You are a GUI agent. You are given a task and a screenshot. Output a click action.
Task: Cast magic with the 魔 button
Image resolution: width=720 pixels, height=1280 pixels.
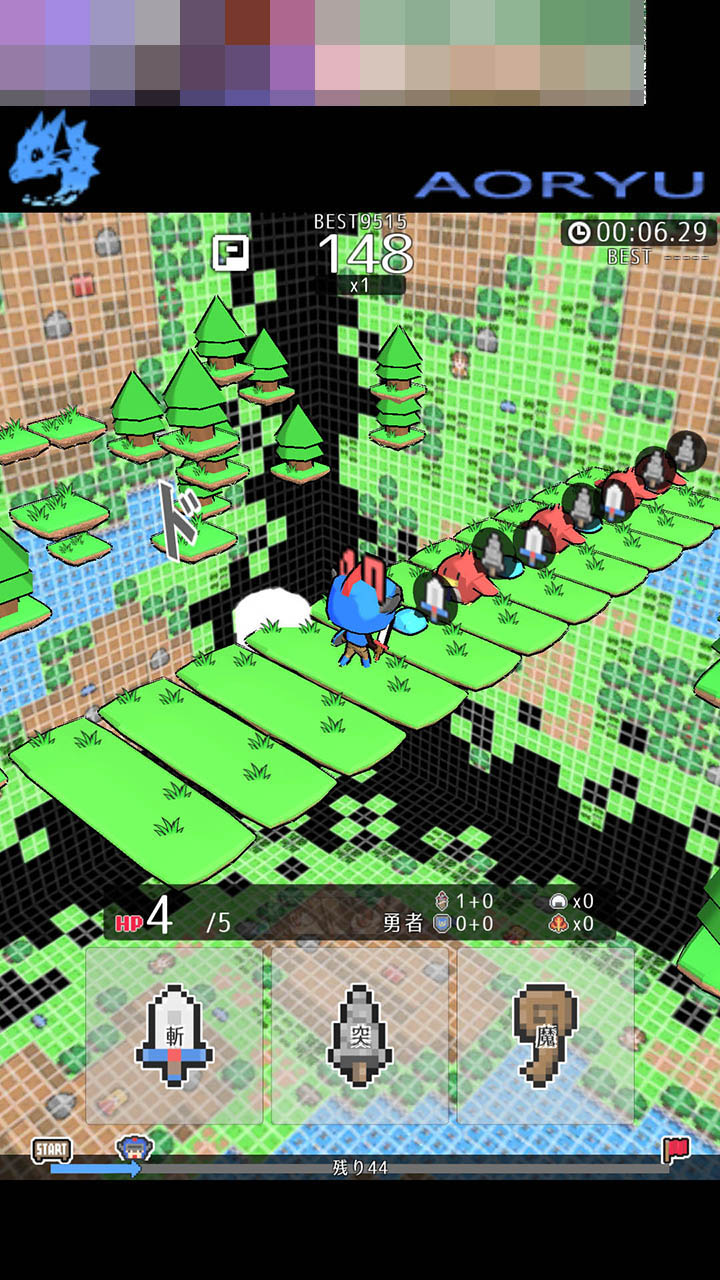pos(546,1036)
